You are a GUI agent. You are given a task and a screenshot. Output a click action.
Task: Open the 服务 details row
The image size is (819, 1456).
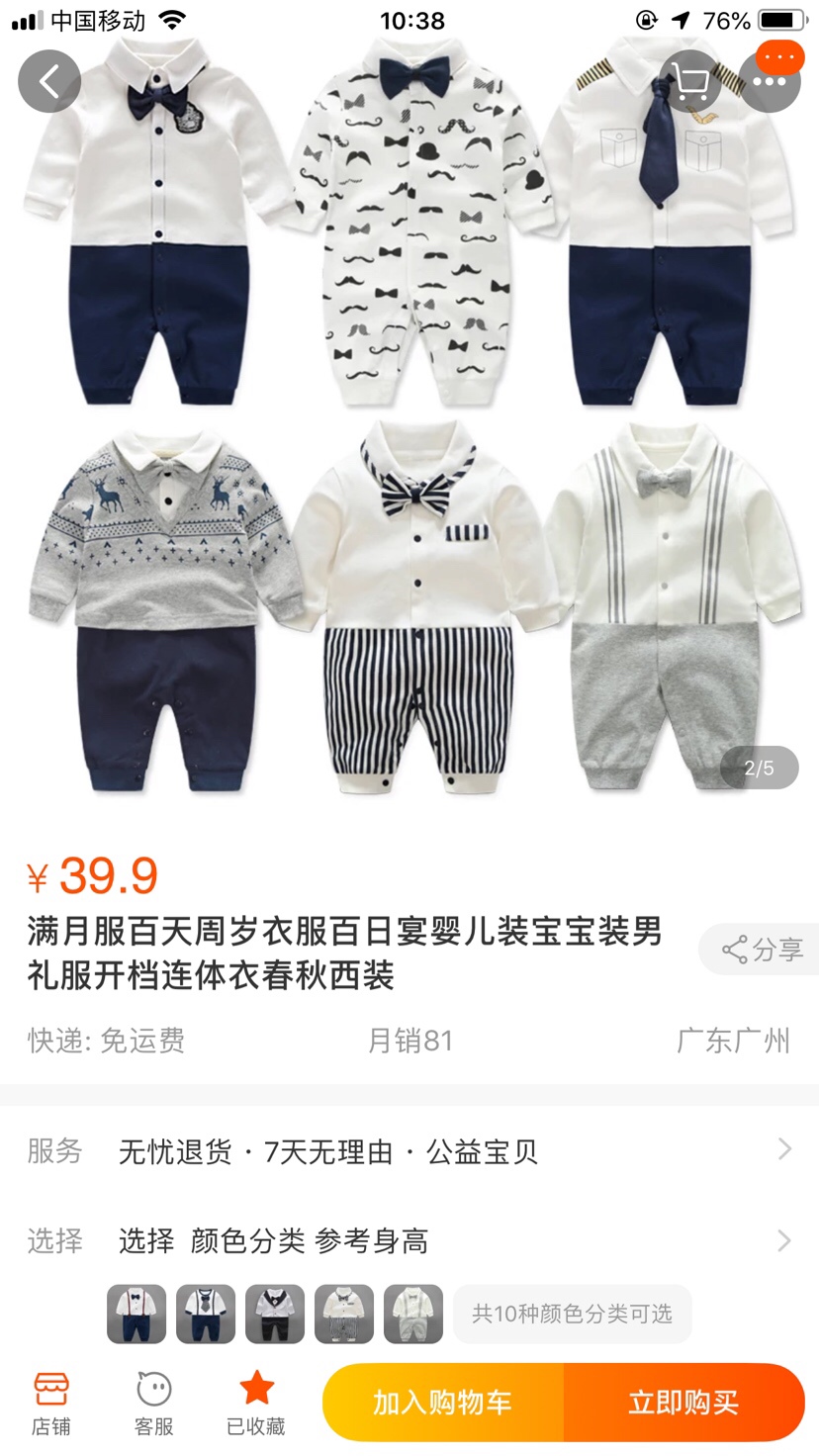(409, 1151)
